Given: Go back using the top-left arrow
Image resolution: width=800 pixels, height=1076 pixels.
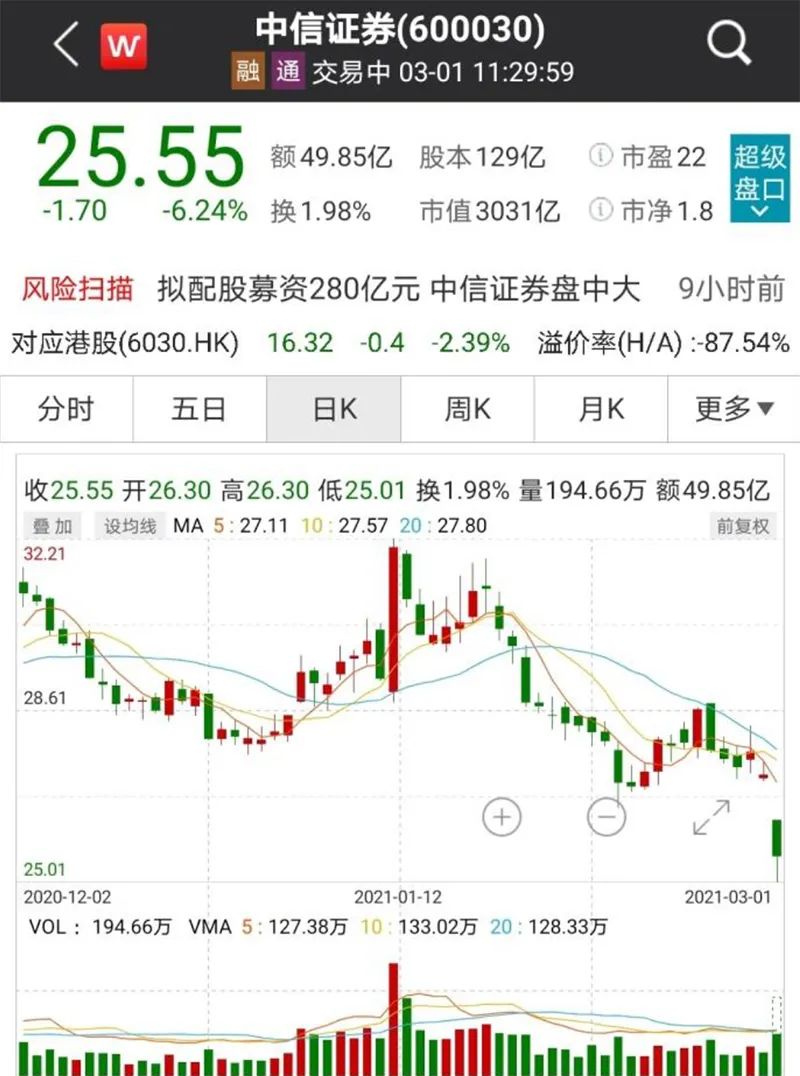Looking at the screenshot, I should tap(66, 46).
